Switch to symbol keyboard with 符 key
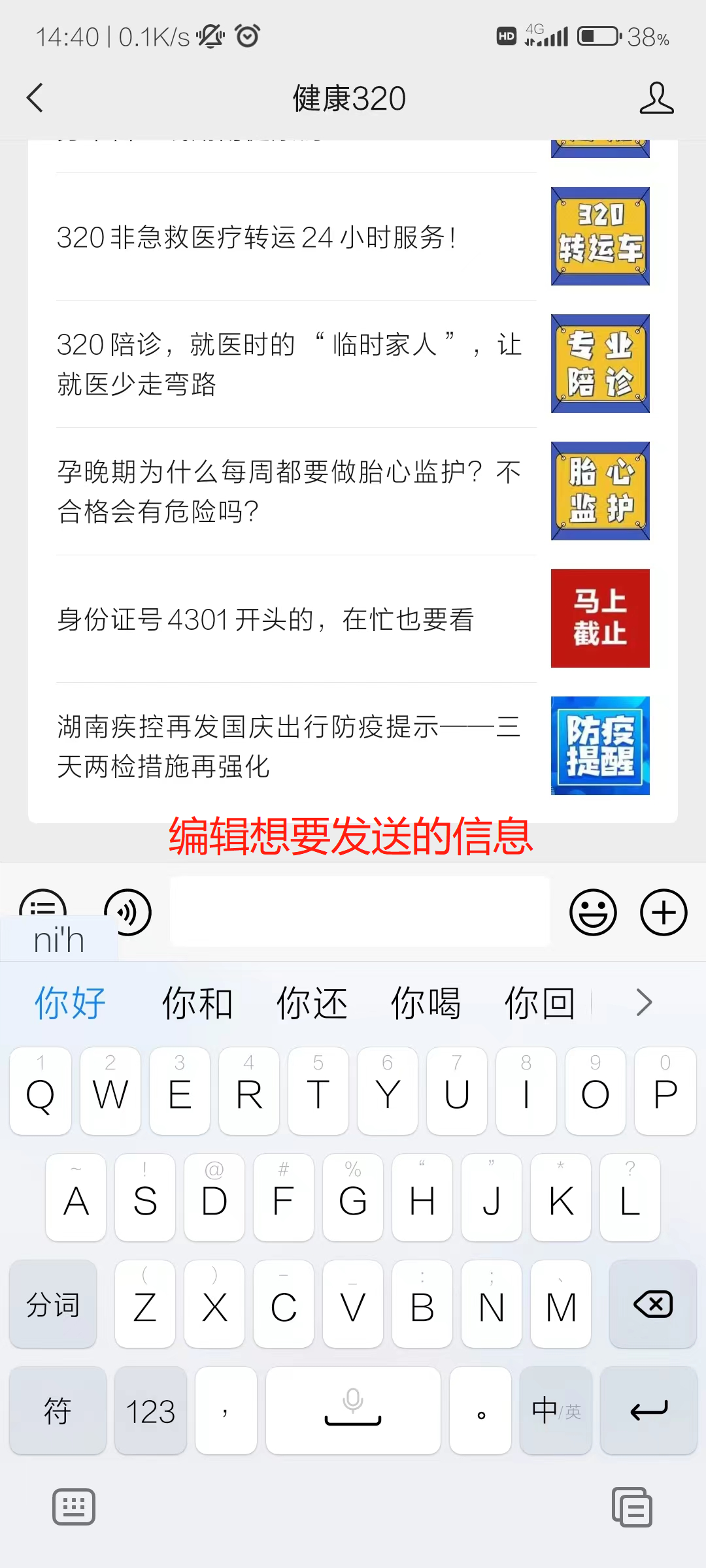 58,1411
